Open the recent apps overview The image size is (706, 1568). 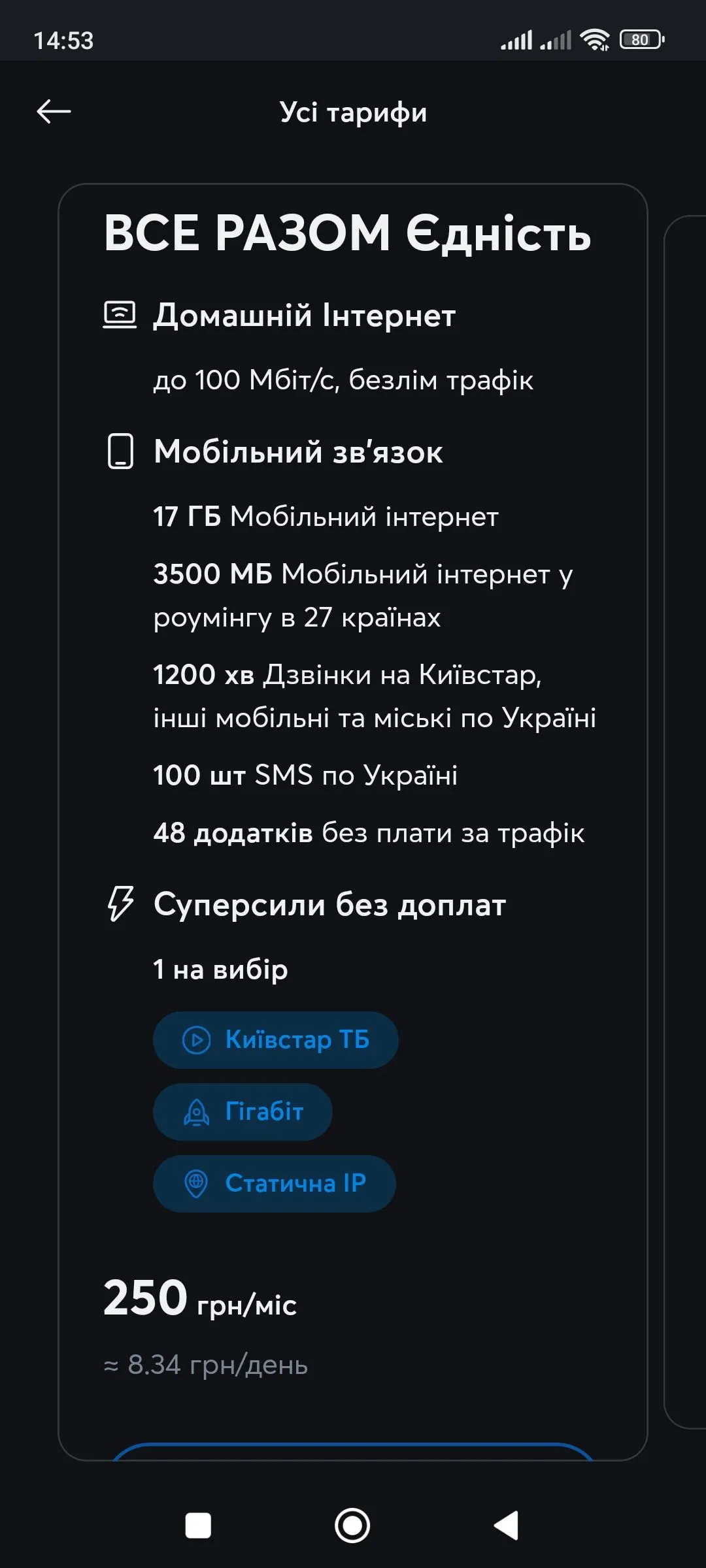coord(198,1526)
